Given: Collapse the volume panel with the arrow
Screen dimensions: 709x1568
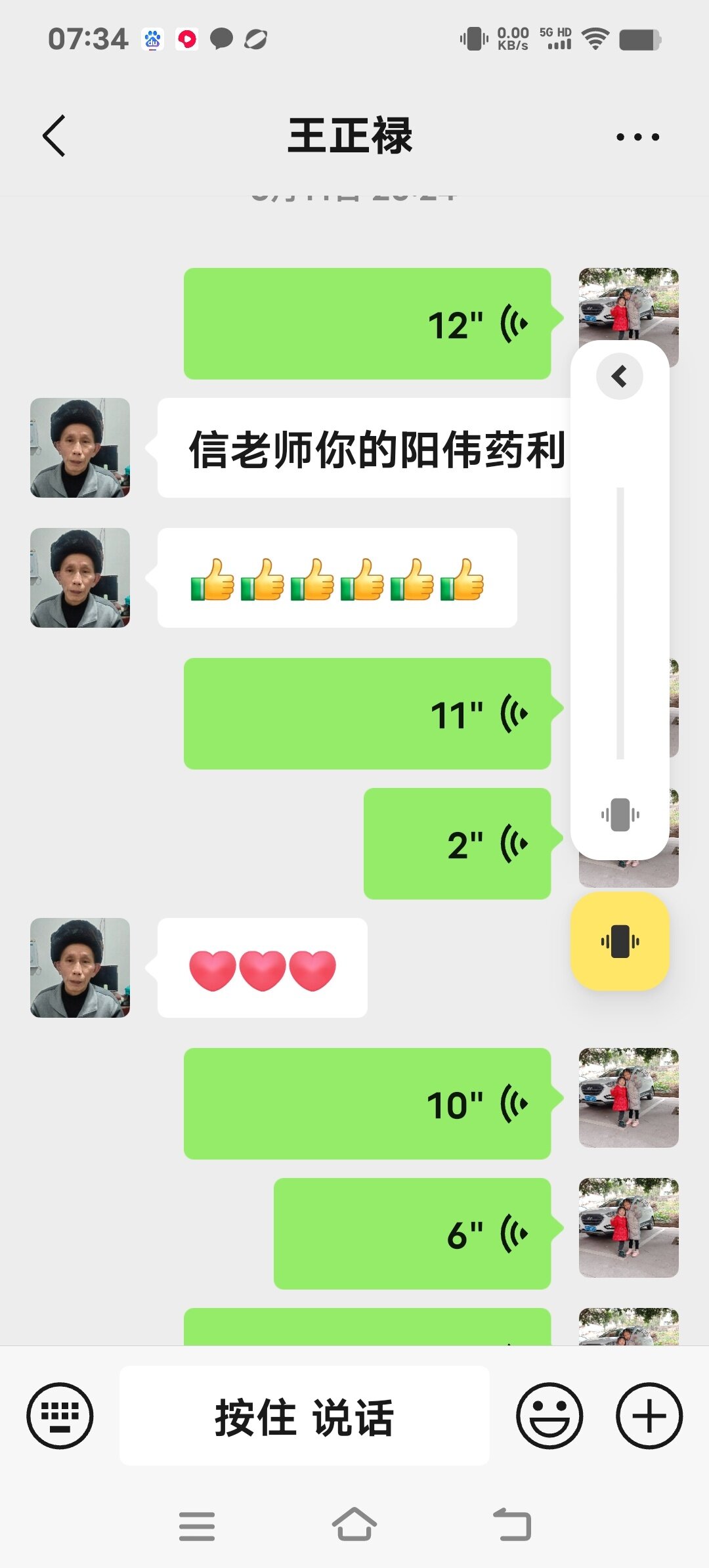Looking at the screenshot, I should click(x=619, y=376).
